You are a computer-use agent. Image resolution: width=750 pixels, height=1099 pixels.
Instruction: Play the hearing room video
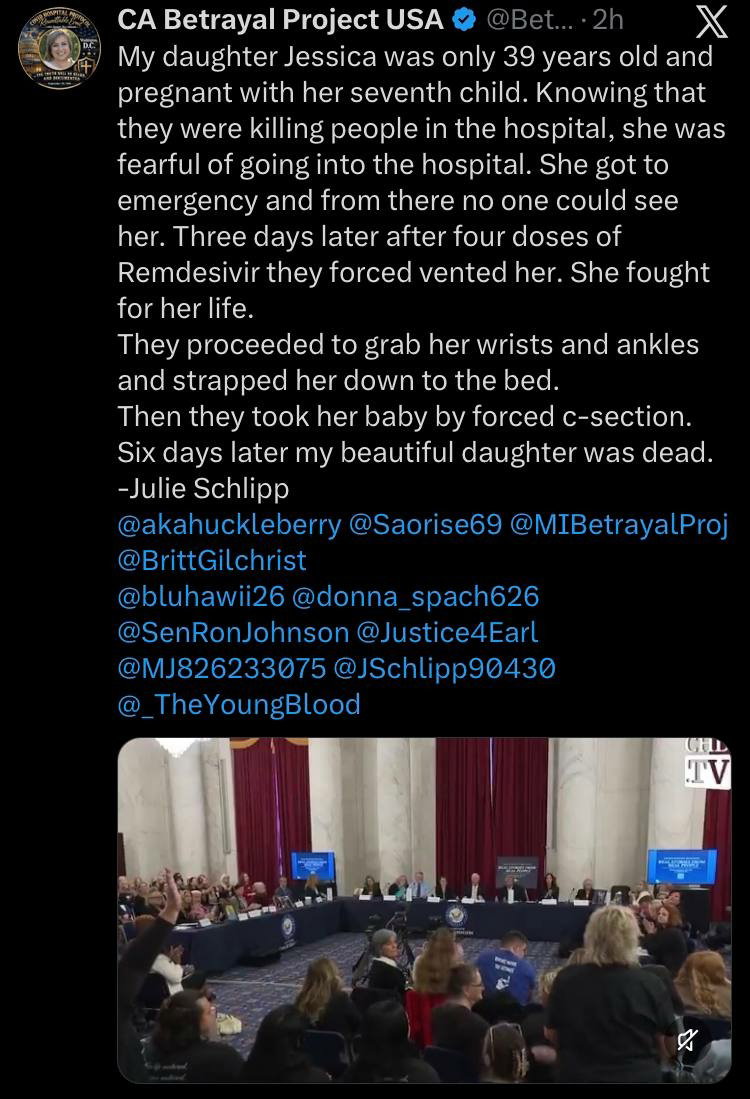(x=424, y=910)
